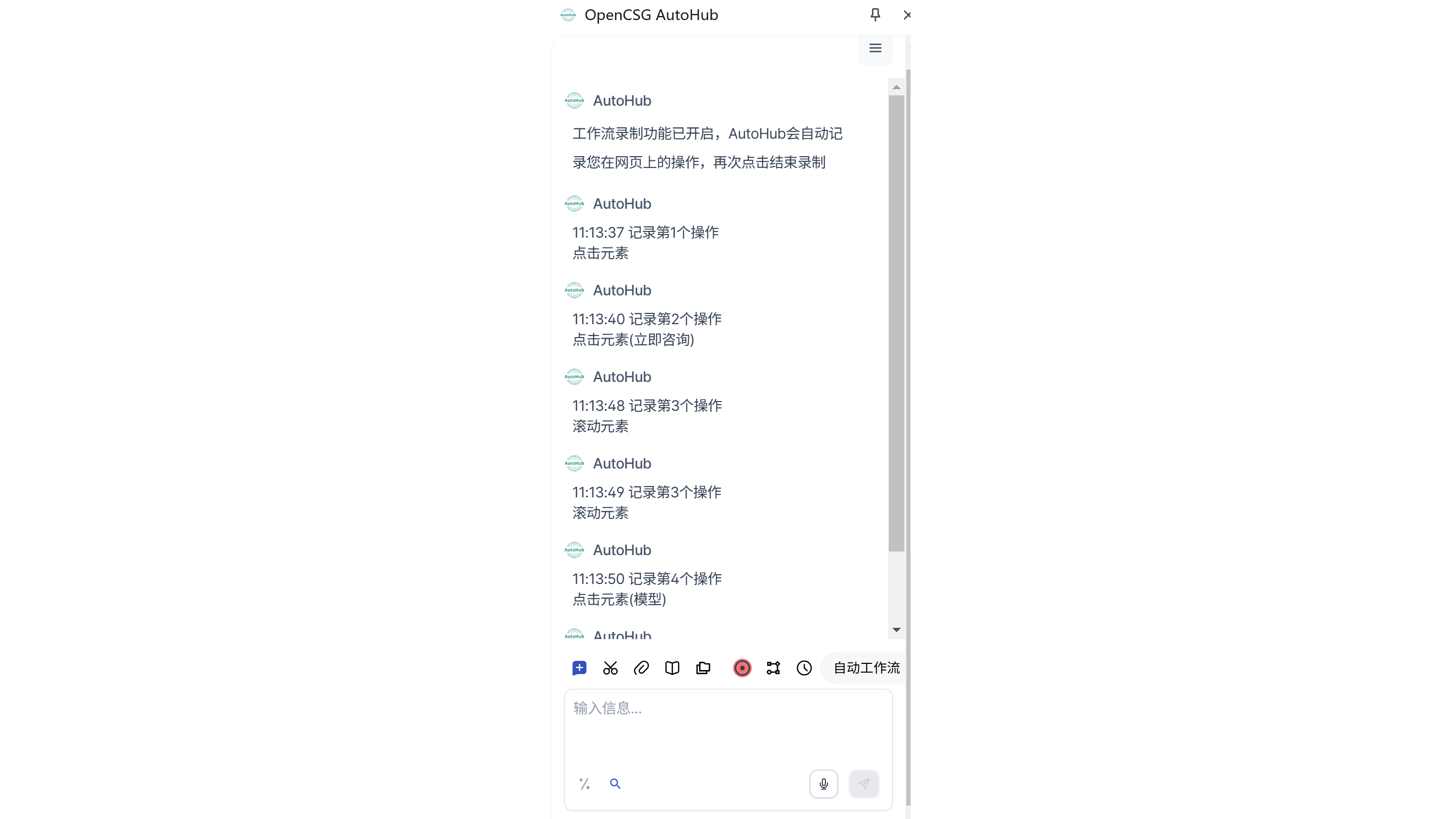The image size is (1456, 819).
Task: Tap the magic wand prompt icon
Action: pyautogui.click(x=585, y=784)
